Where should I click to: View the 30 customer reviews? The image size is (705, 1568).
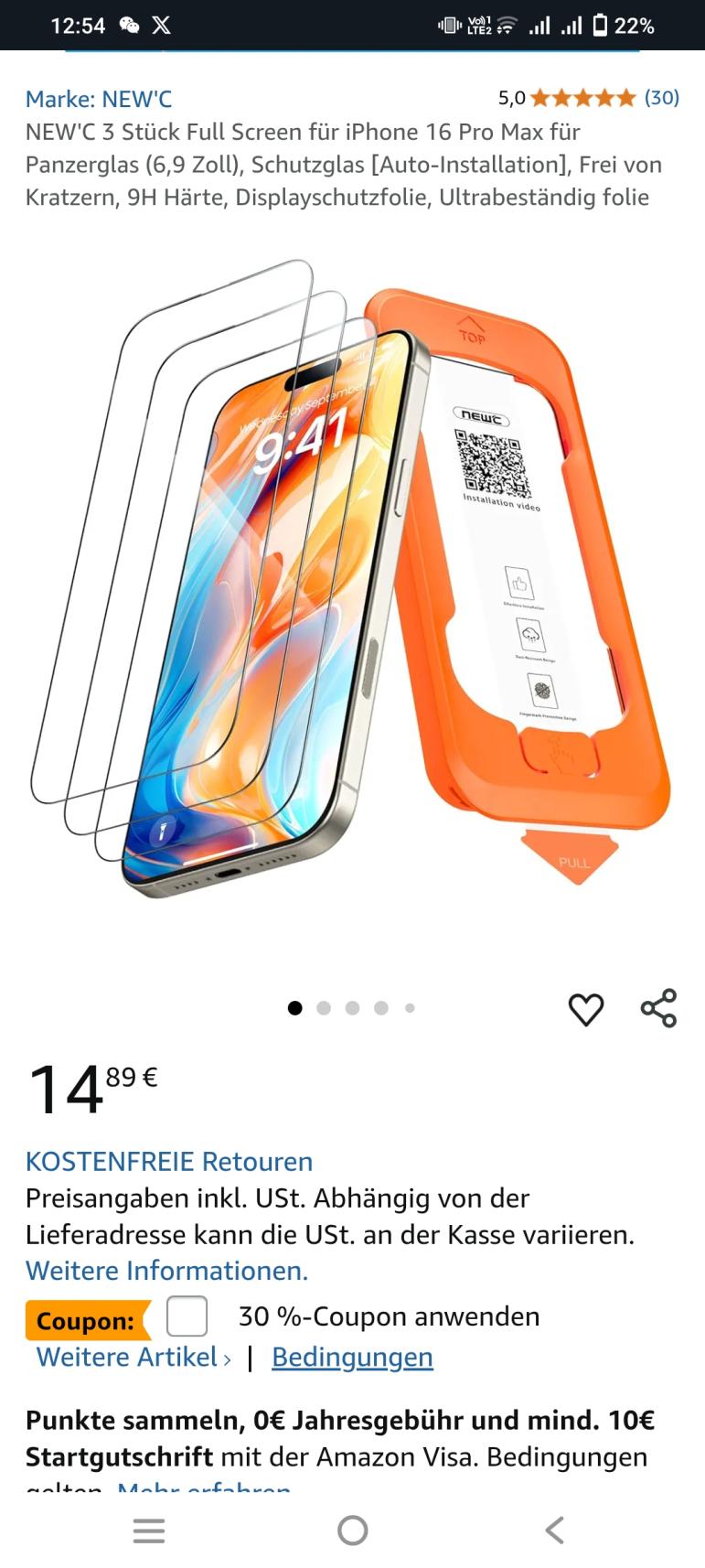[x=661, y=98]
